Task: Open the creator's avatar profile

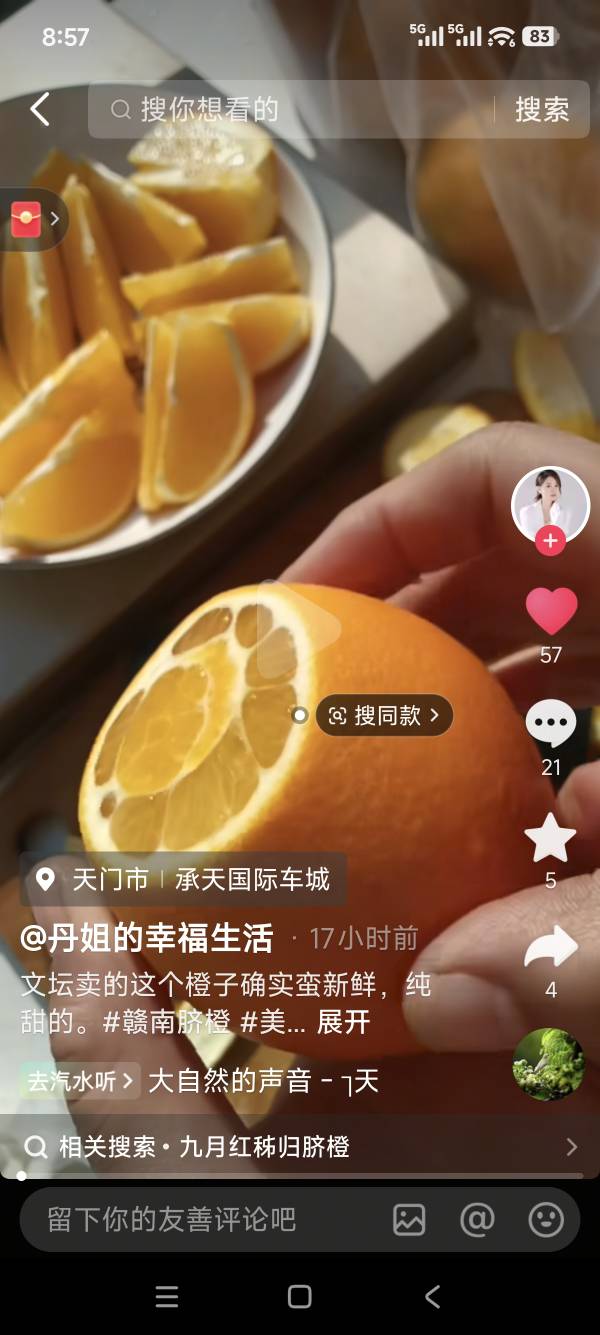Action: coord(550,502)
